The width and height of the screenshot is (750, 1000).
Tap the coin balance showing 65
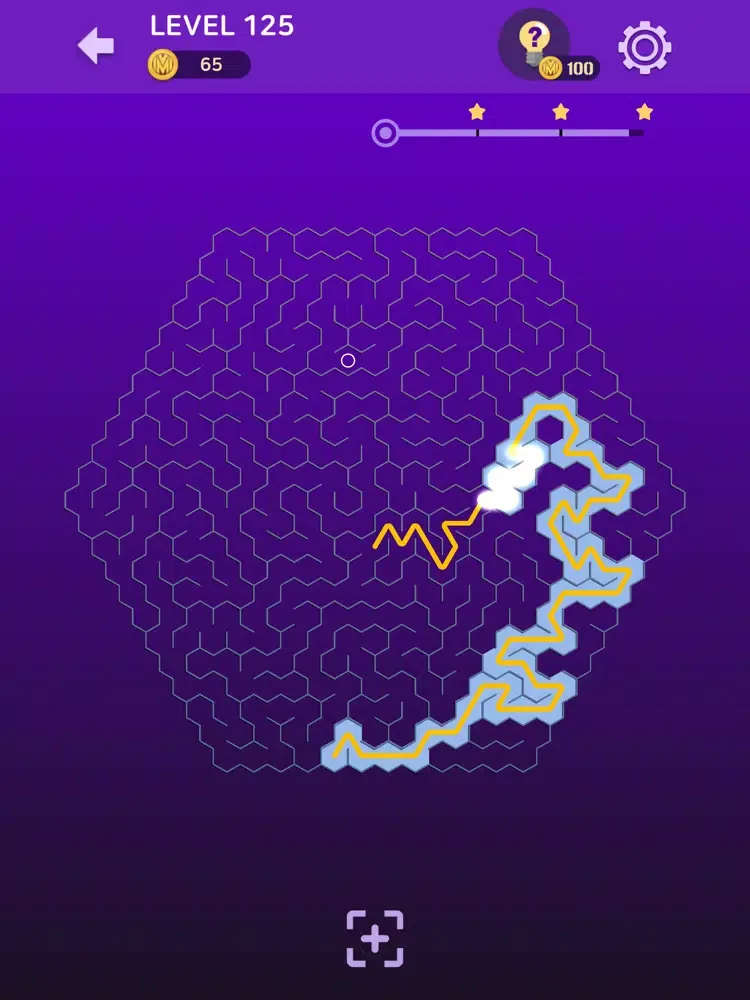[x=200, y=64]
